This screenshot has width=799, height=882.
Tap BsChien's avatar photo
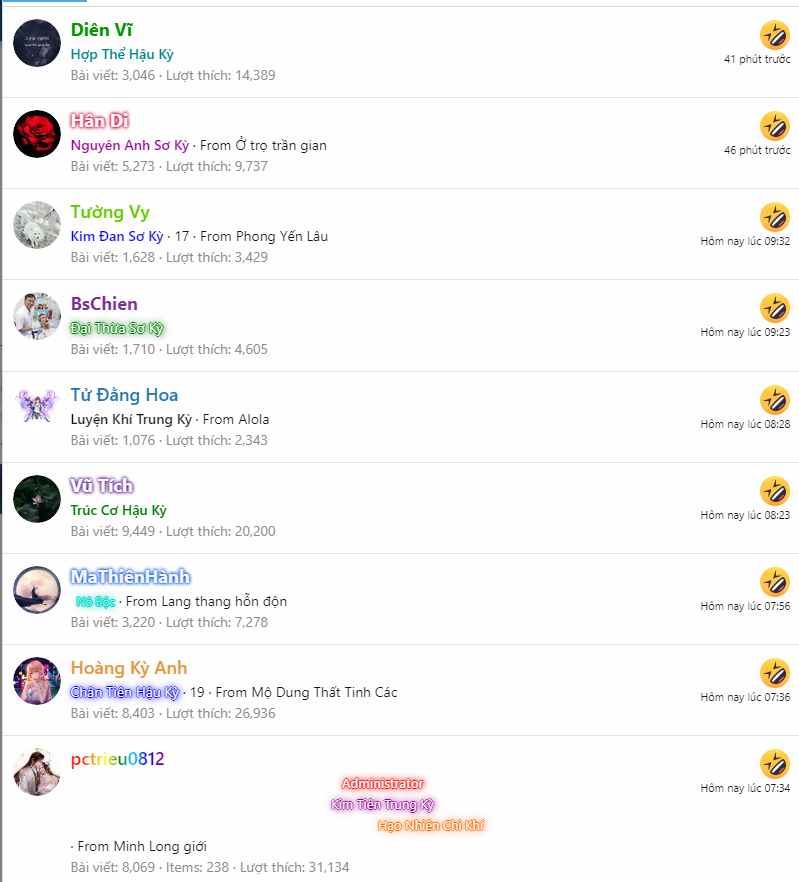click(x=37, y=316)
